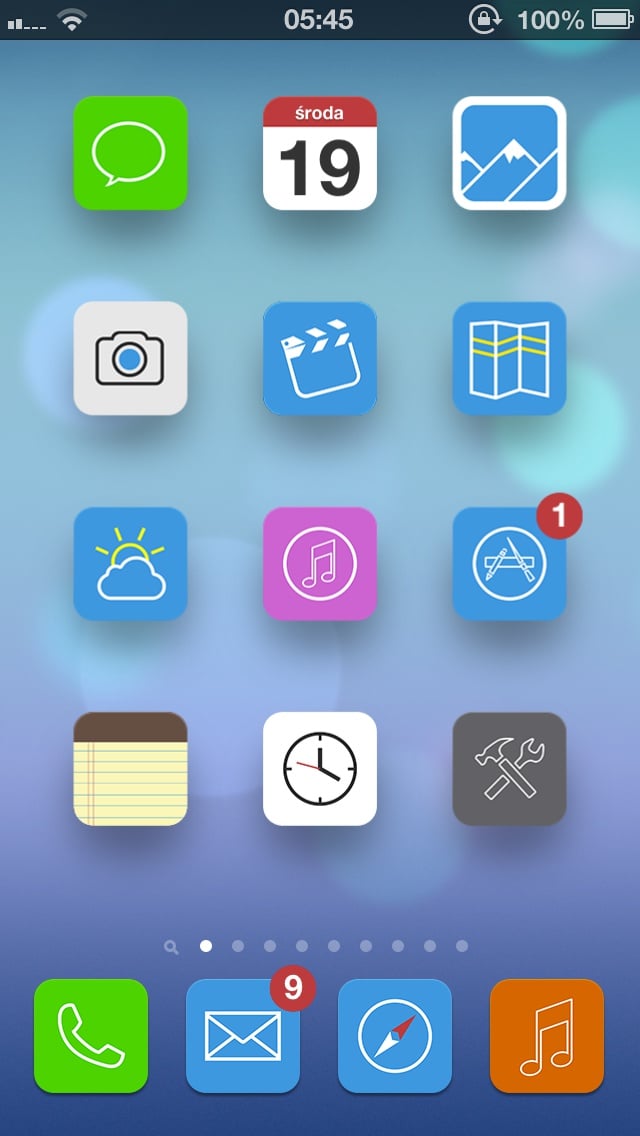This screenshot has height=1136, width=640.
Task: Tap the search magnifier in page dots
Action: pyautogui.click(x=171, y=947)
